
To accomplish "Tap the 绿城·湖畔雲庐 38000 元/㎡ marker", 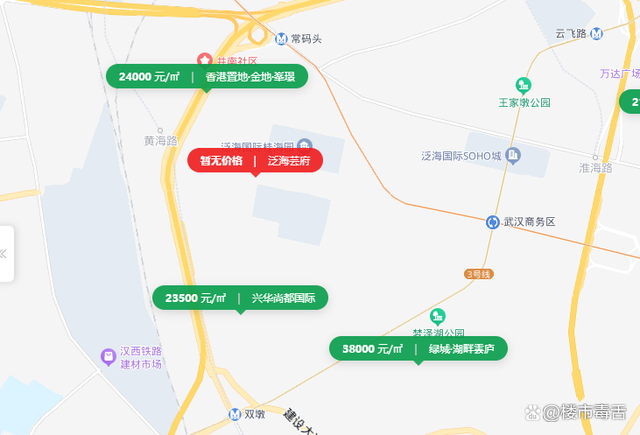I will coord(418,348).
